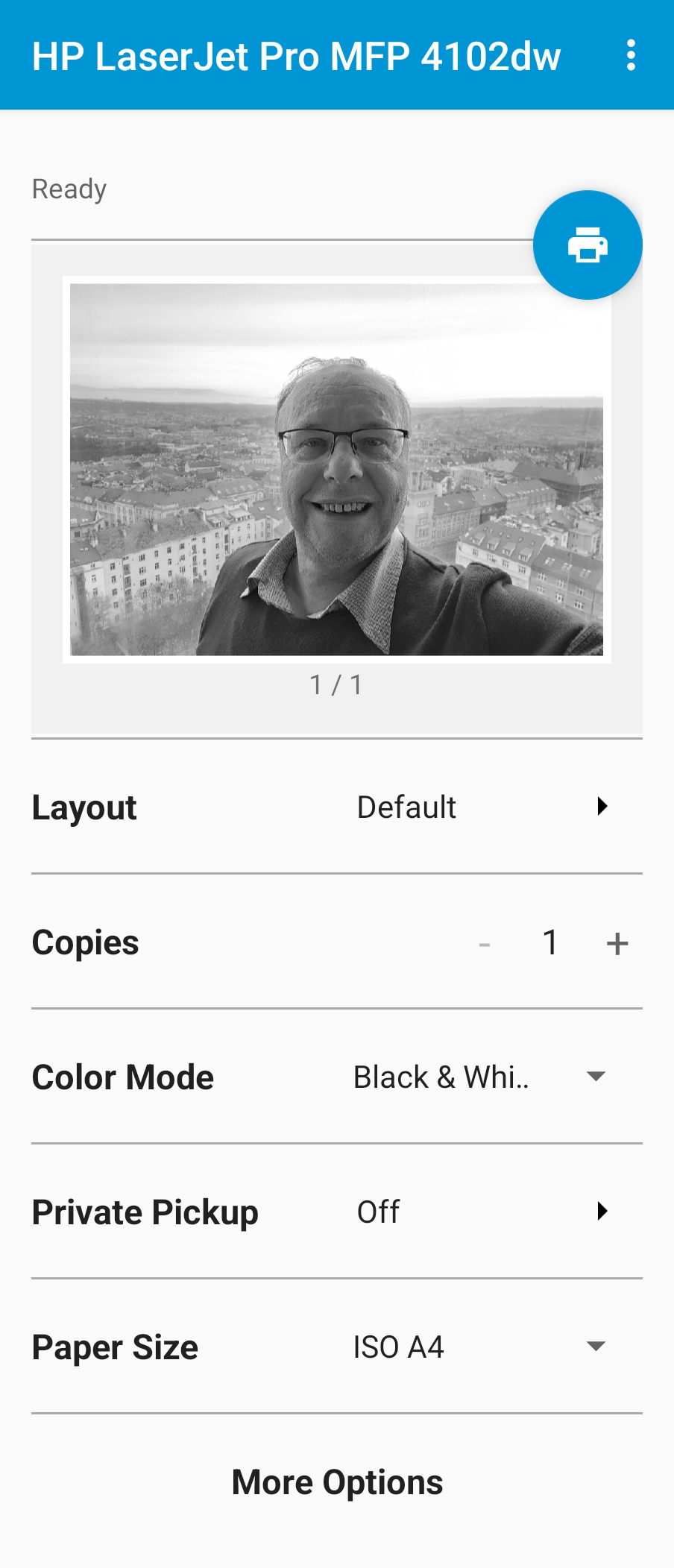This screenshot has width=674, height=1568.
Task: Open More Options
Action: (x=337, y=1482)
